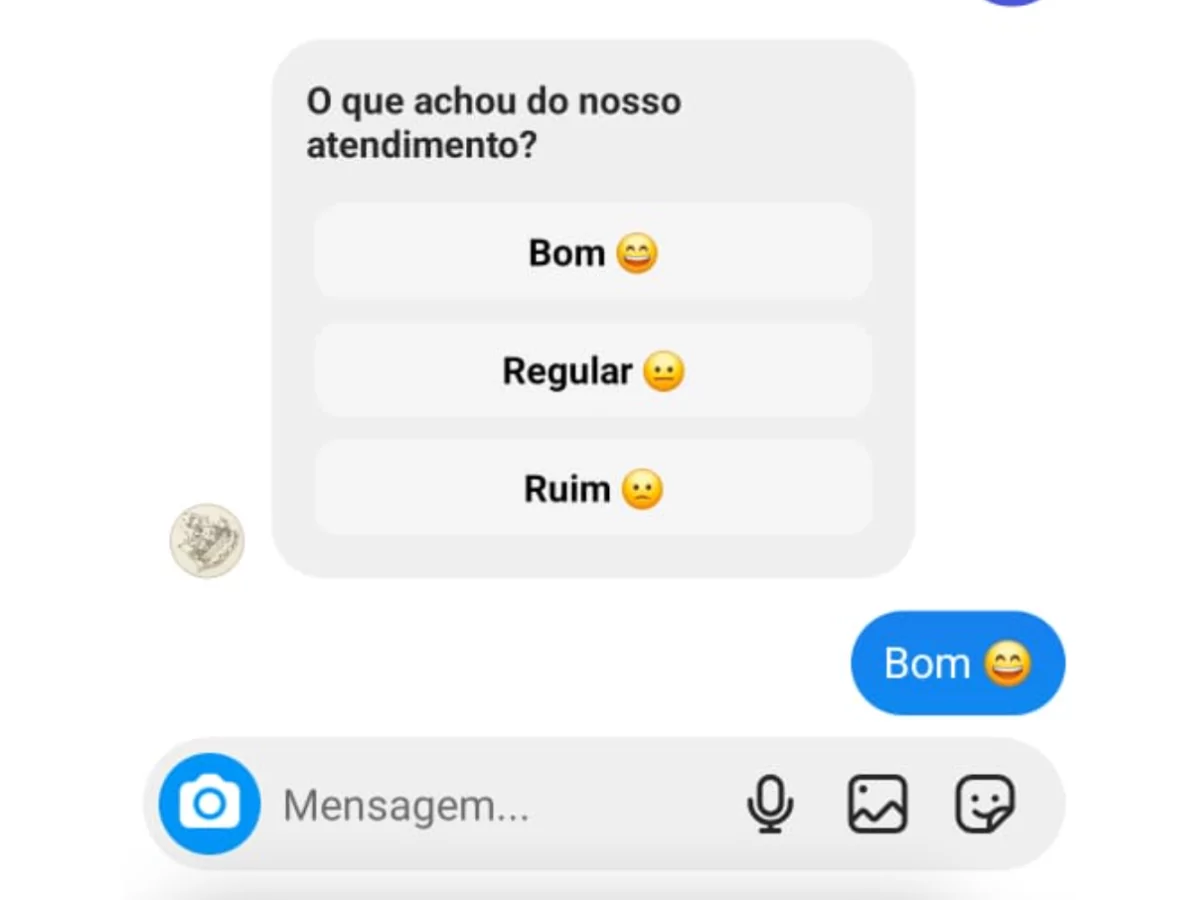The image size is (1200, 900).
Task: Open the photo gallery picker
Action: pyautogui.click(x=877, y=804)
